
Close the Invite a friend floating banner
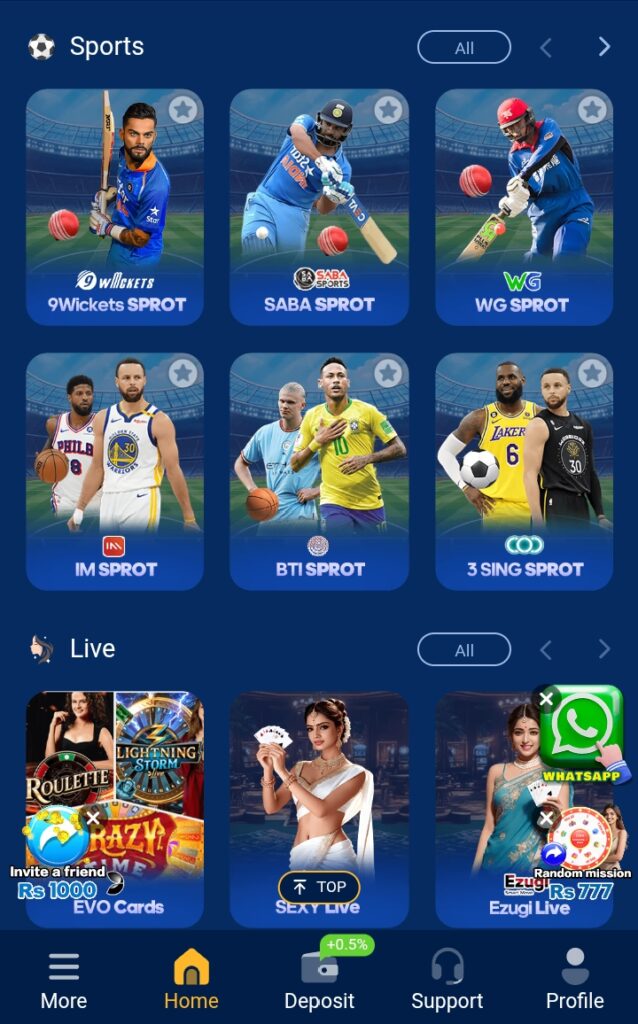click(93, 818)
